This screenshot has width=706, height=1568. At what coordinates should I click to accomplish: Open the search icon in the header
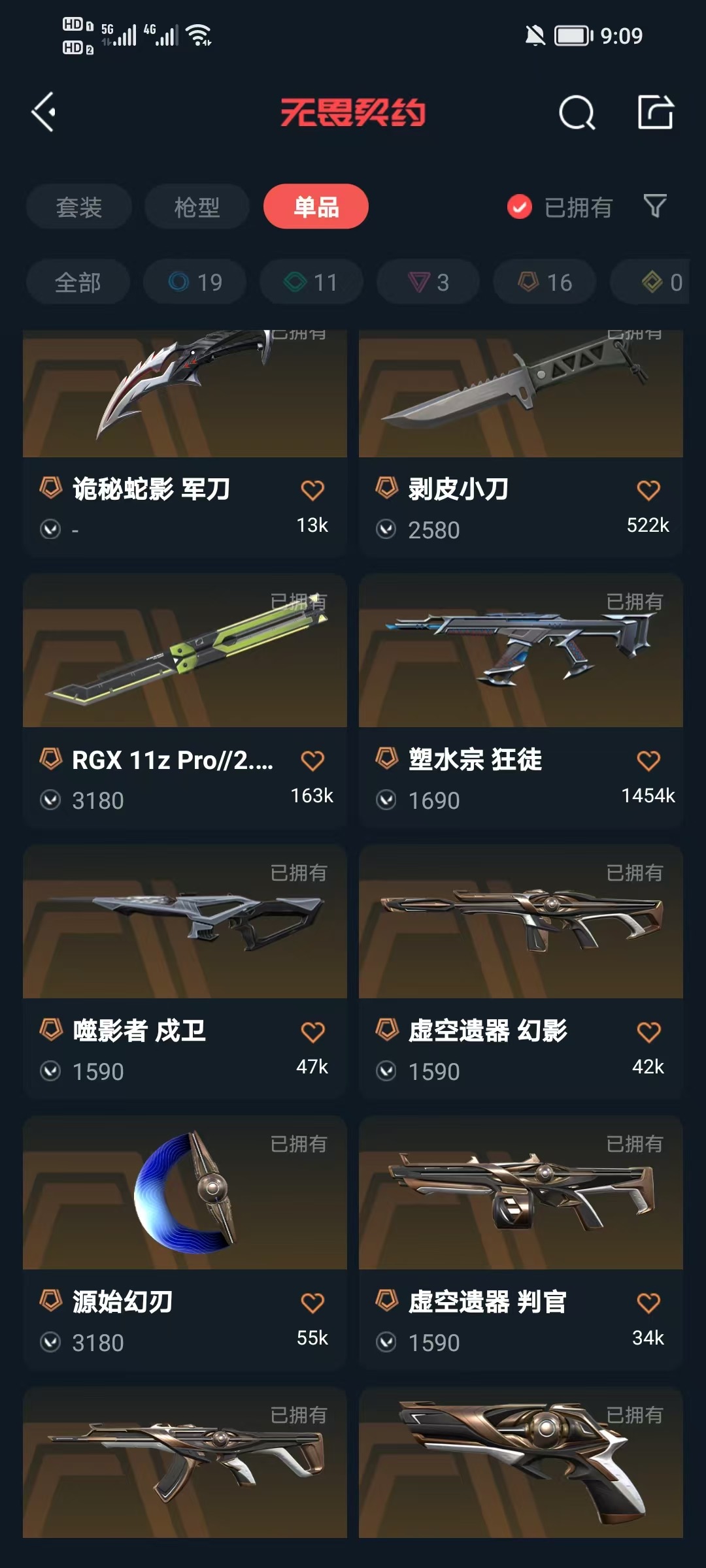tap(577, 113)
